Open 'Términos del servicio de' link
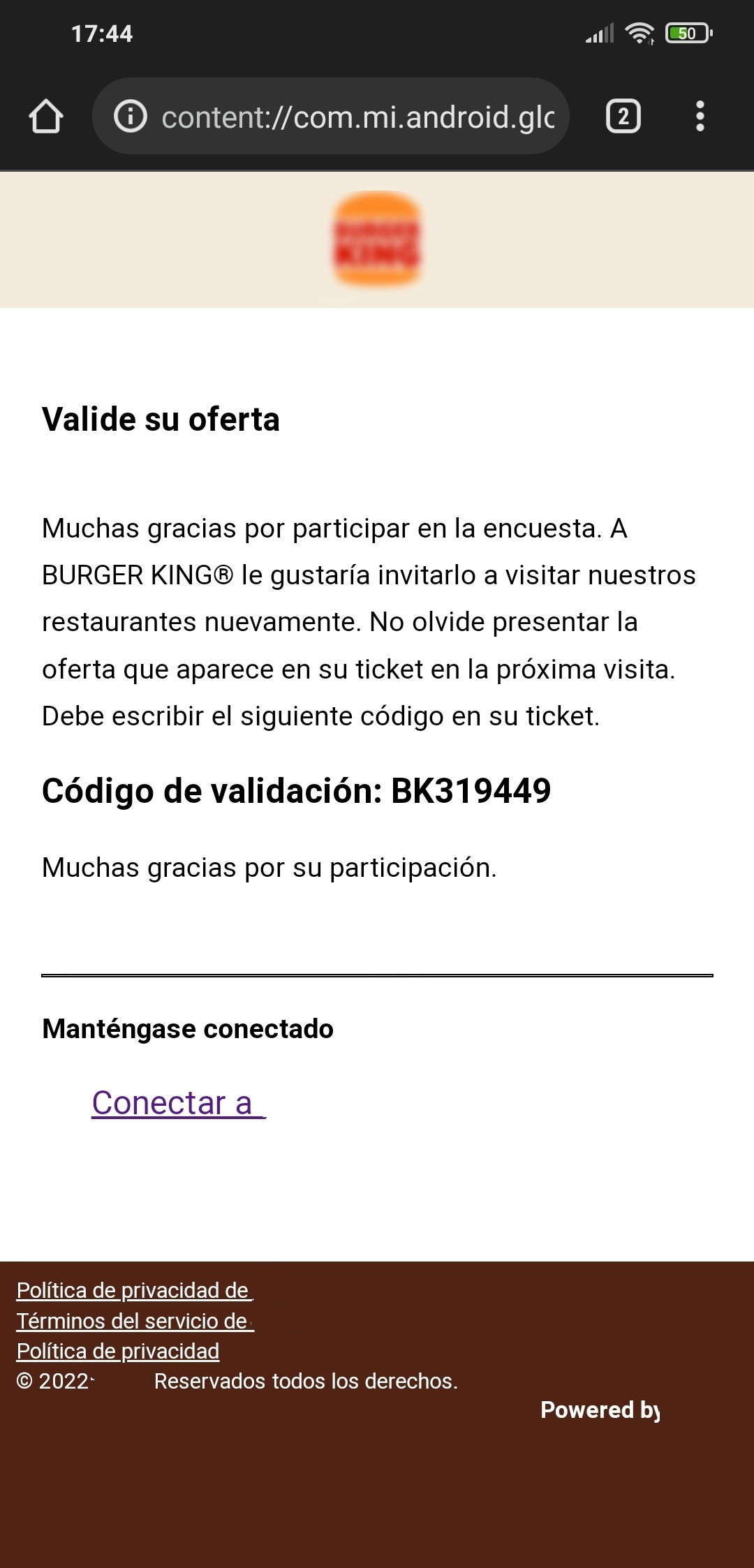 [x=134, y=1321]
